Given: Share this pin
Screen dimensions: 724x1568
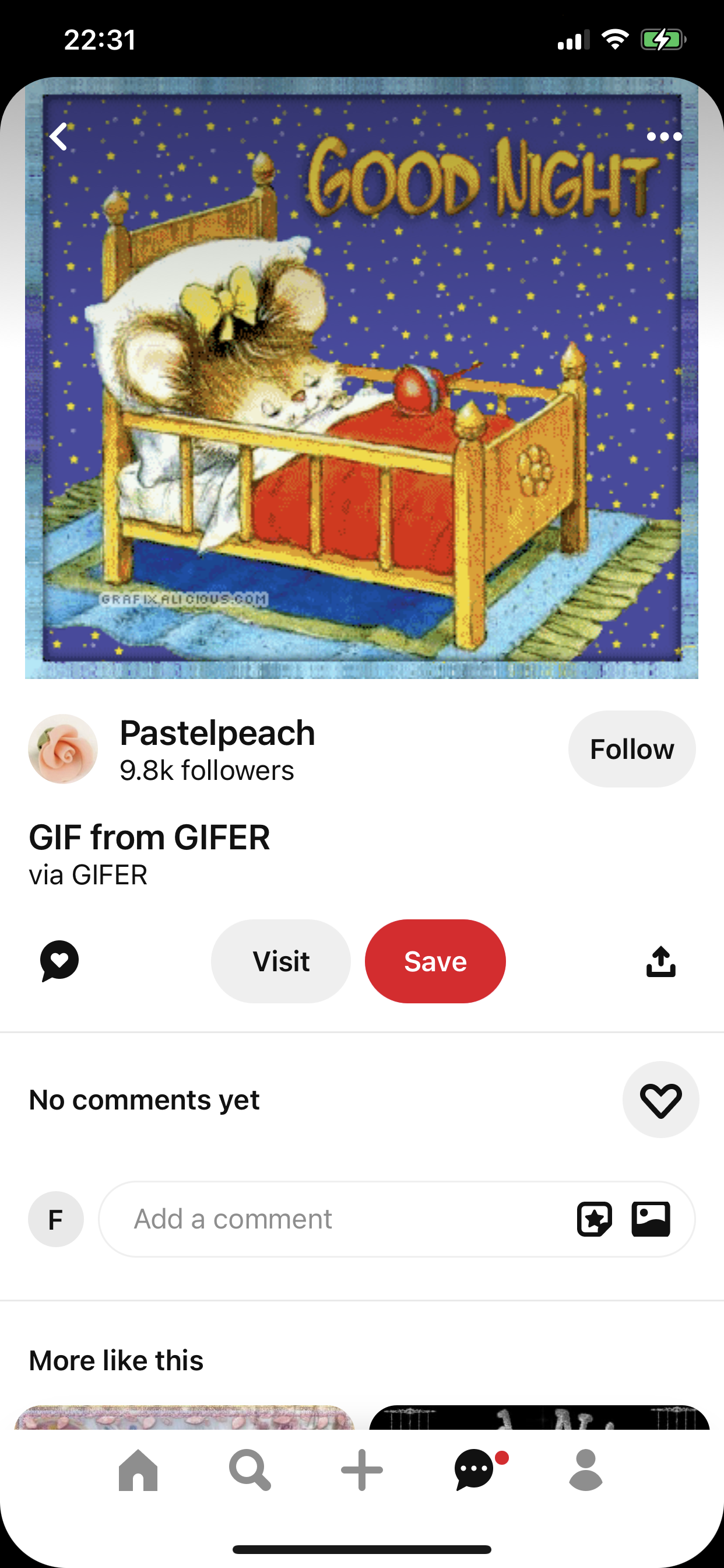Looking at the screenshot, I should tap(660, 962).
